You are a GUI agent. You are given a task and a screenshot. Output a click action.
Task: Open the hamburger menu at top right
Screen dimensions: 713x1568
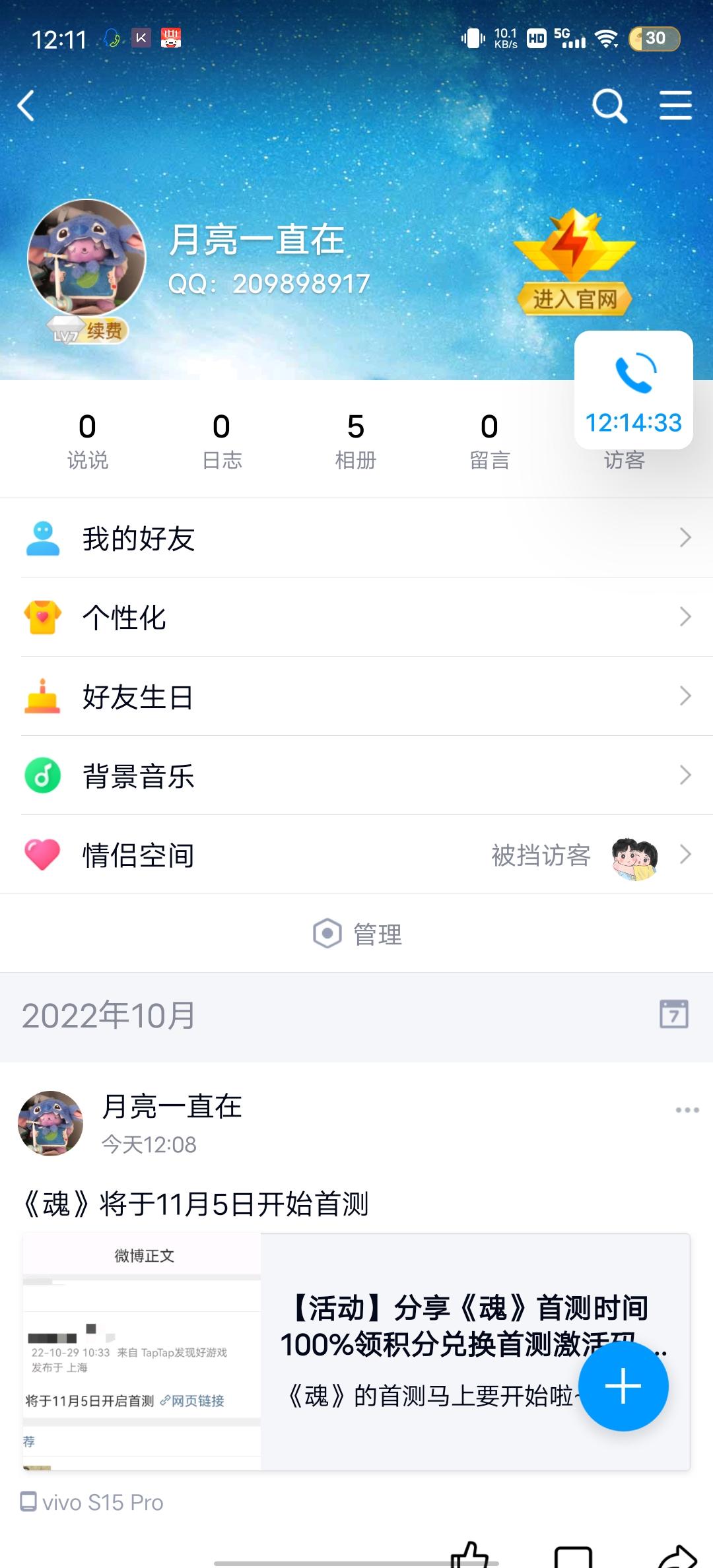pyautogui.click(x=675, y=106)
